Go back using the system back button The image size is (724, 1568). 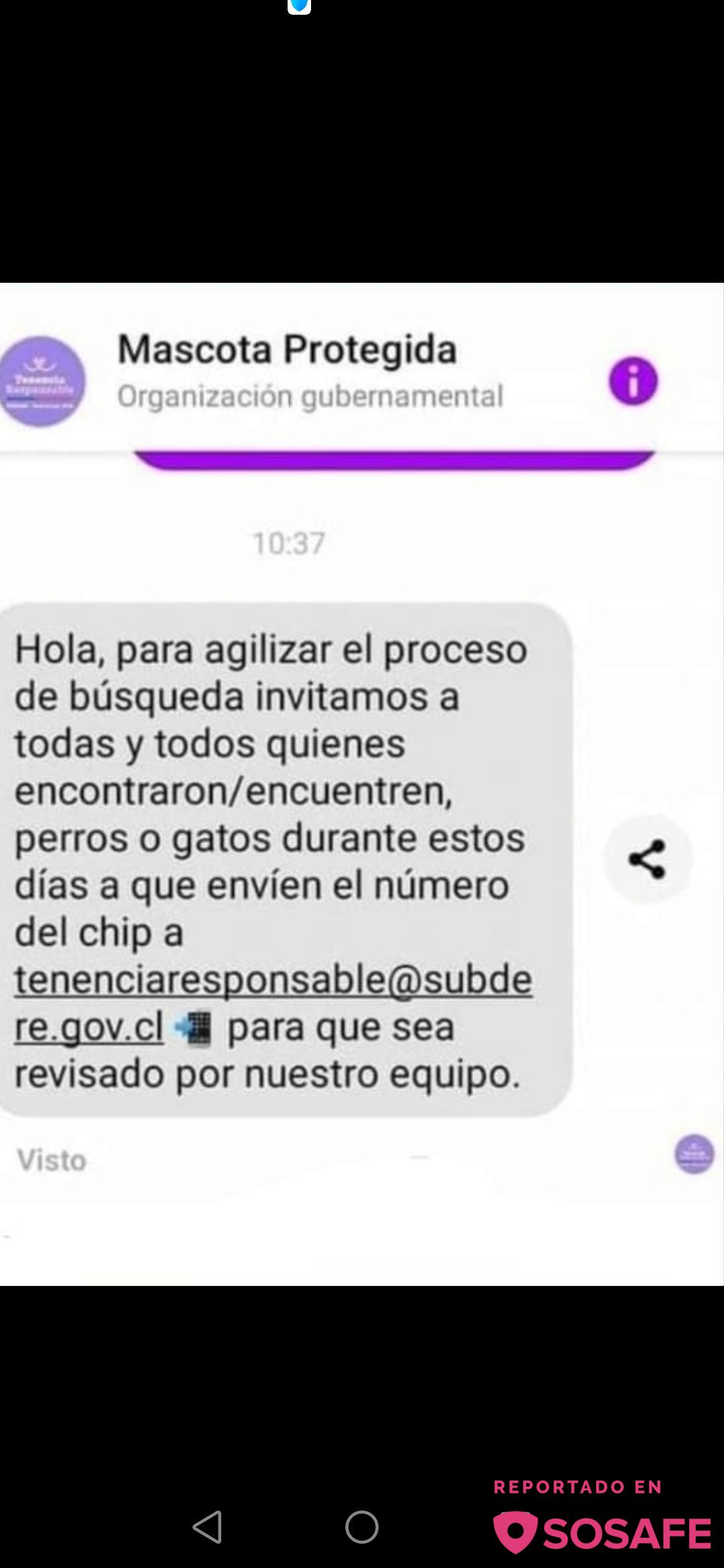(x=208, y=1527)
